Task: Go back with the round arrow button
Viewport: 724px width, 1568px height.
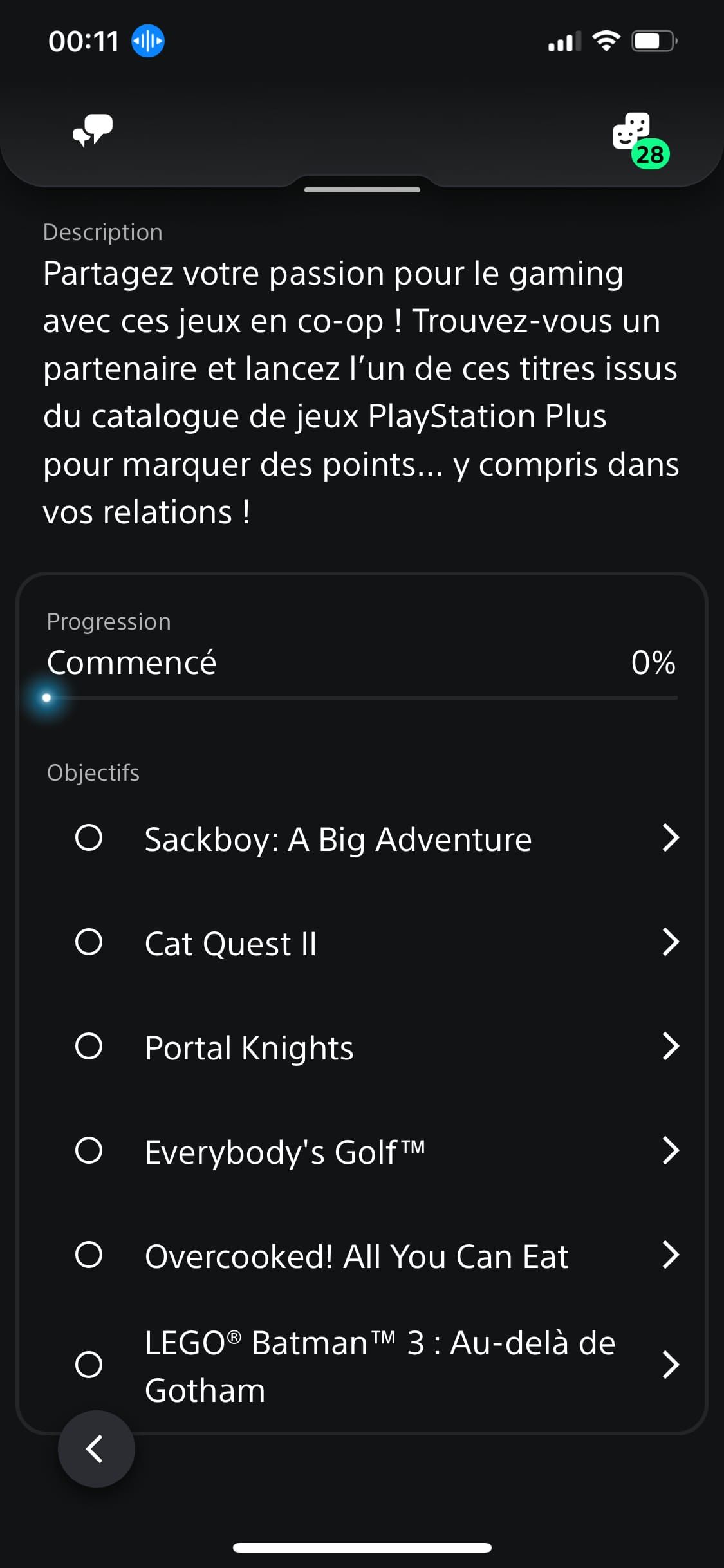Action: pos(97,1449)
